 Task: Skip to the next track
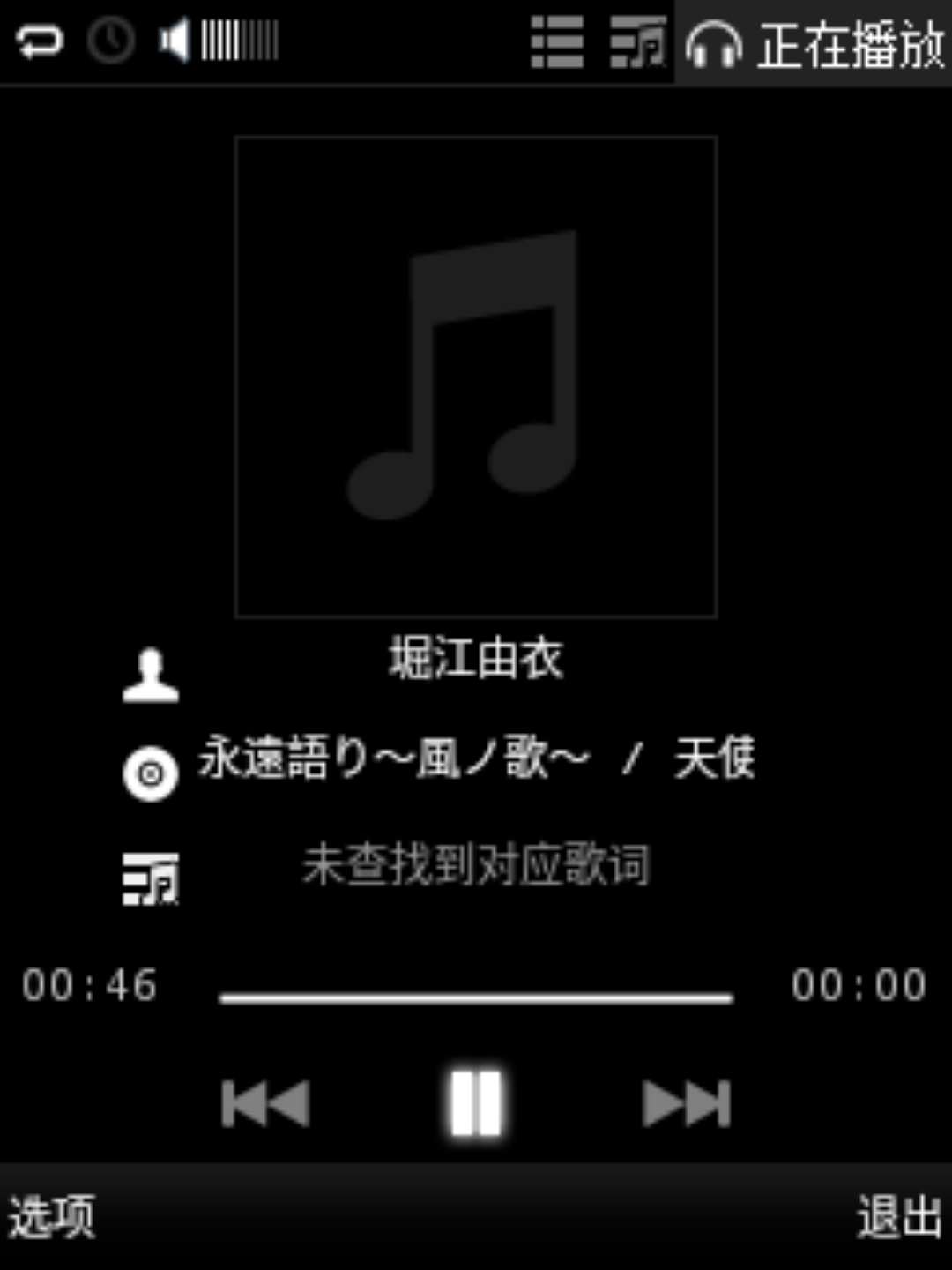pos(687,1103)
